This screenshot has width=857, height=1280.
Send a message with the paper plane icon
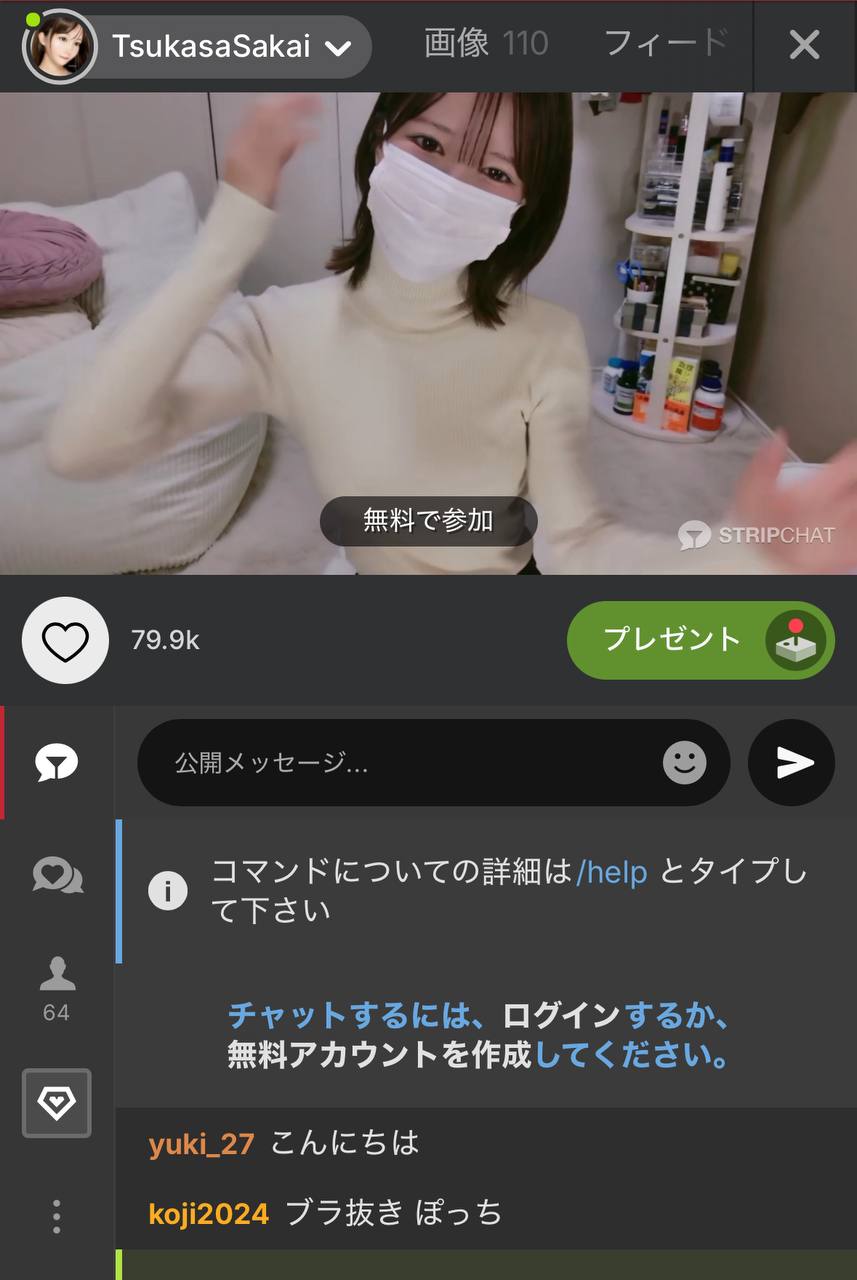pyautogui.click(x=791, y=763)
